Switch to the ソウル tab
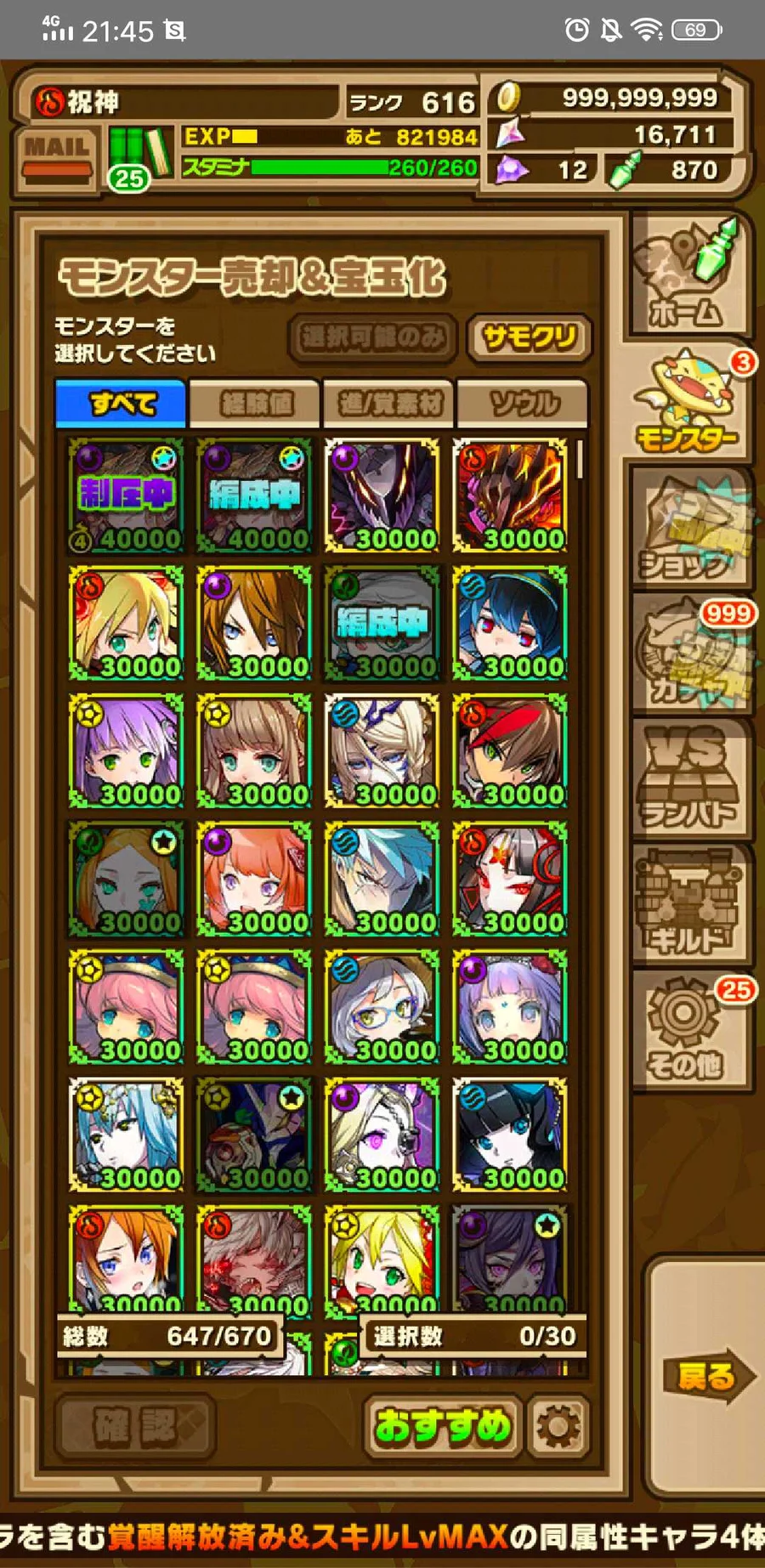This screenshot has width=765, height=1568. tap(523, 403)
